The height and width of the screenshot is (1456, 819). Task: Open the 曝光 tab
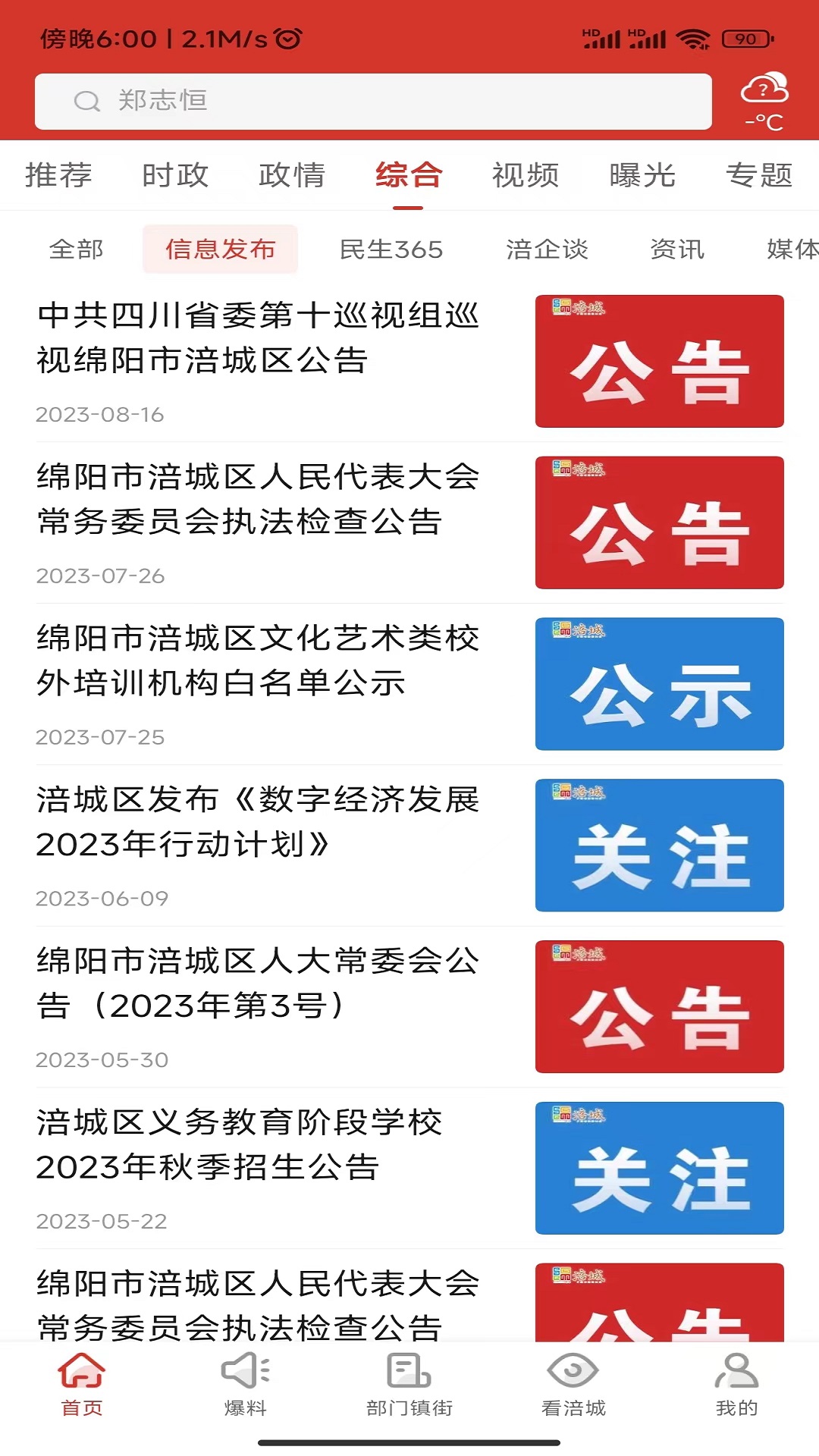[643, 175]
